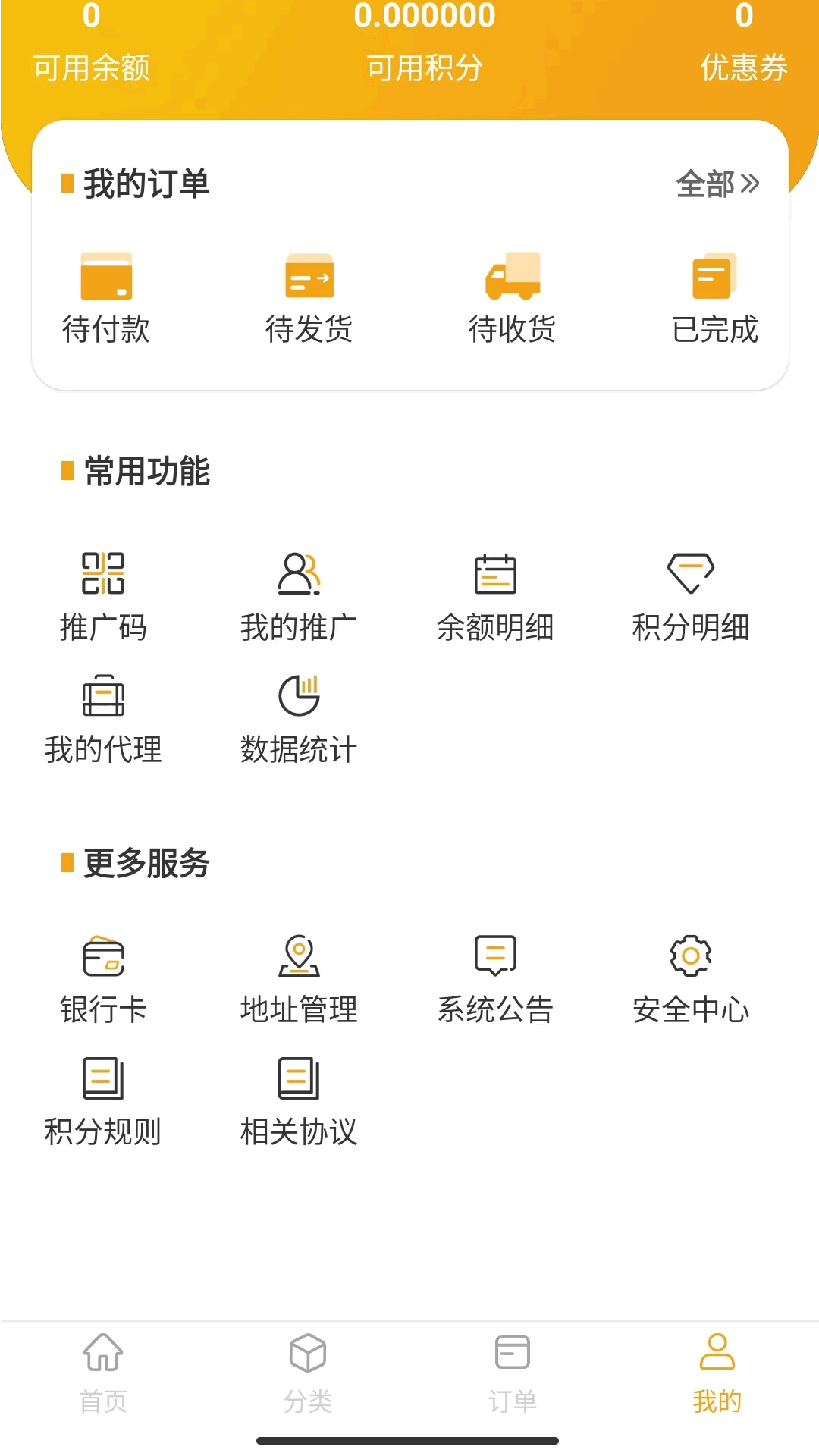Viewport: 819px width, 1456px height.
Task: Open the 积分明细 points detail diamond icon
Action: [x=691, y=575]
